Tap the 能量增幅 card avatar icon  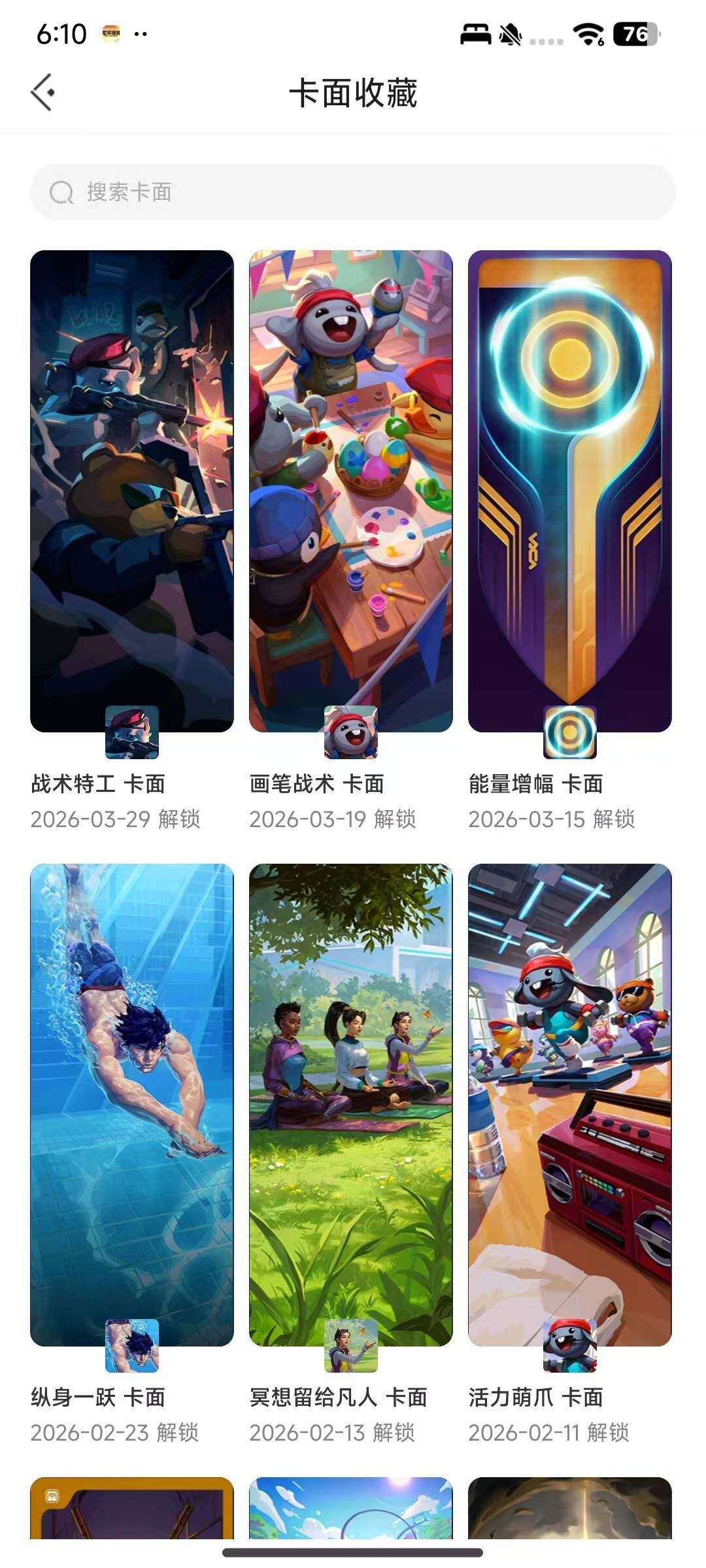click(570, 733)
